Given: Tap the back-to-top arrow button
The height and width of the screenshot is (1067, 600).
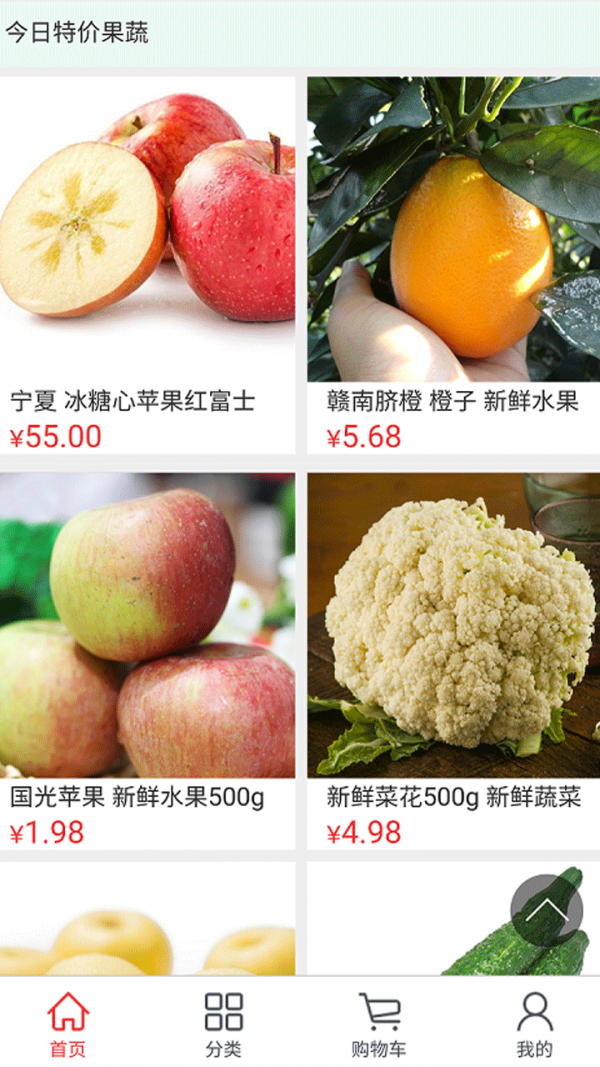Looking at the screenshot, I should 546,910.
